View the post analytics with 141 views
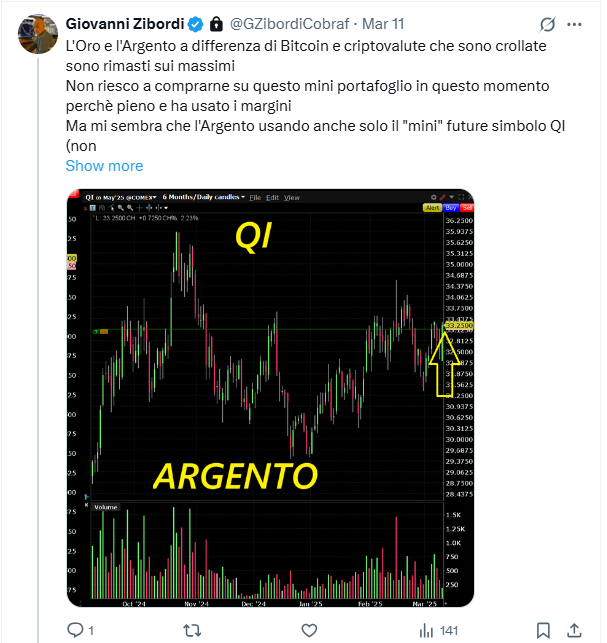The image size is (607, 643). click(x=437, y=630)
